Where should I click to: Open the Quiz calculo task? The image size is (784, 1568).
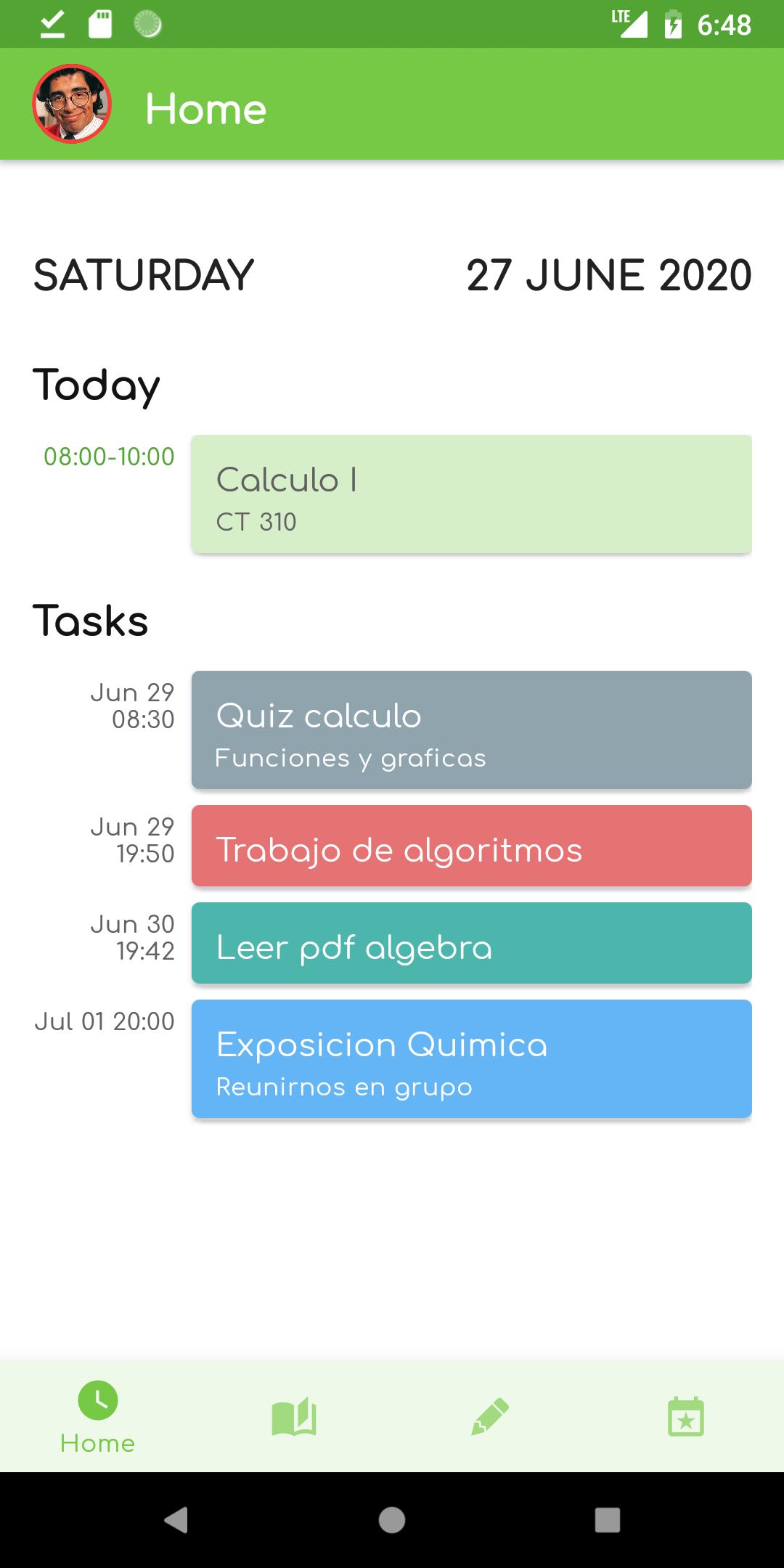471,730
